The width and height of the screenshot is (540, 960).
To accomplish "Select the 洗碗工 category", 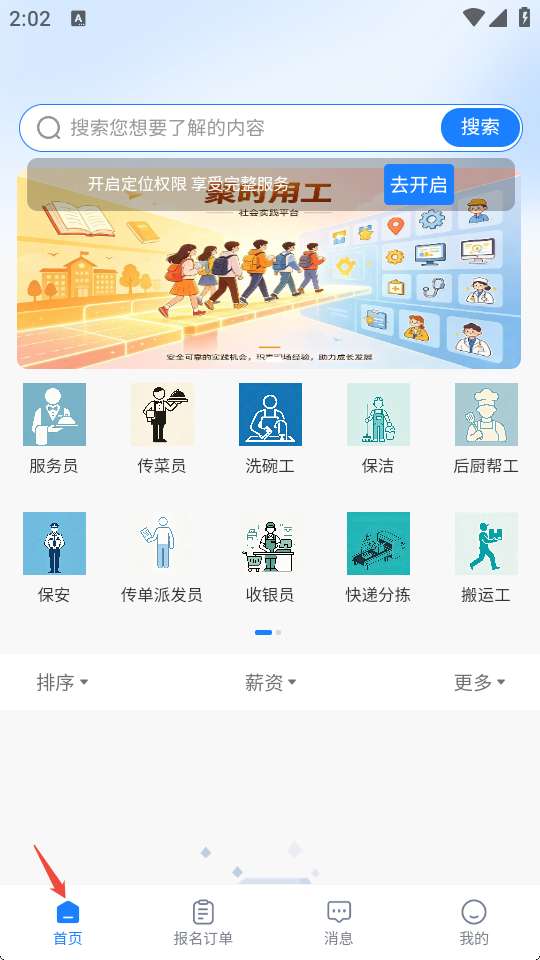I will click(270, 428).
